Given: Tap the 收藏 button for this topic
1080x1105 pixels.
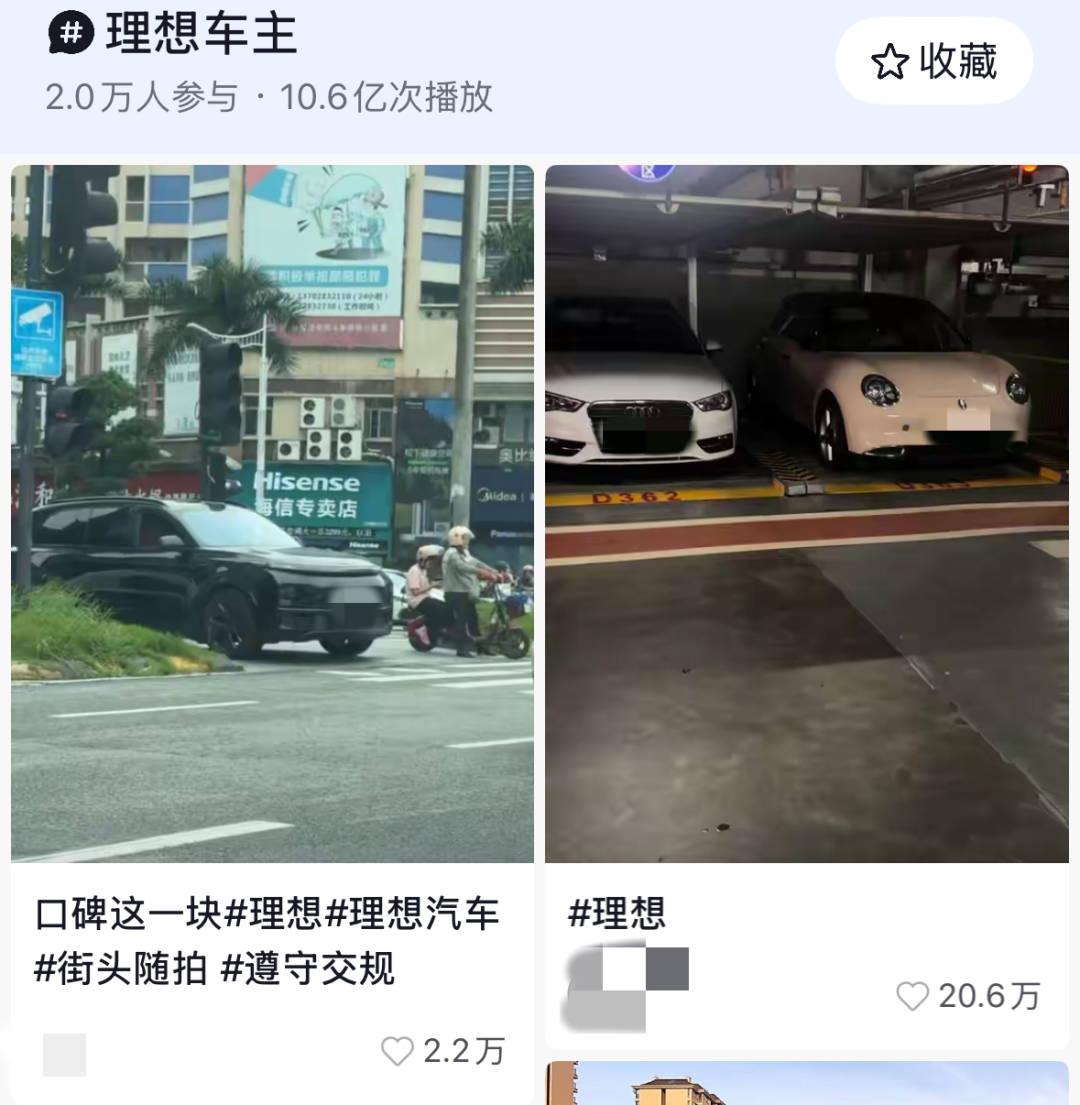Looking at the screenshot, I should [x=933, y=62].
